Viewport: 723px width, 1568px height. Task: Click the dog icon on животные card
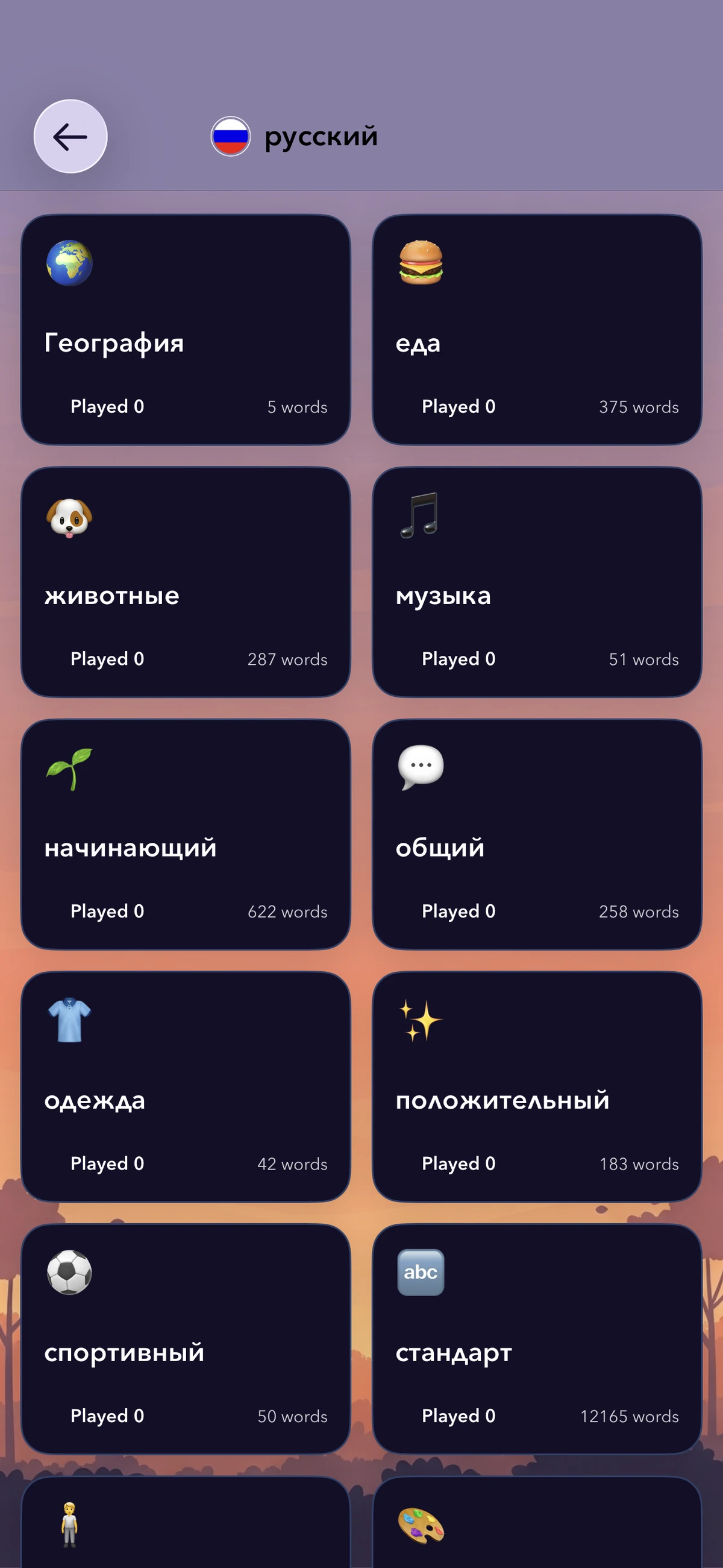[x=69, y=517]
